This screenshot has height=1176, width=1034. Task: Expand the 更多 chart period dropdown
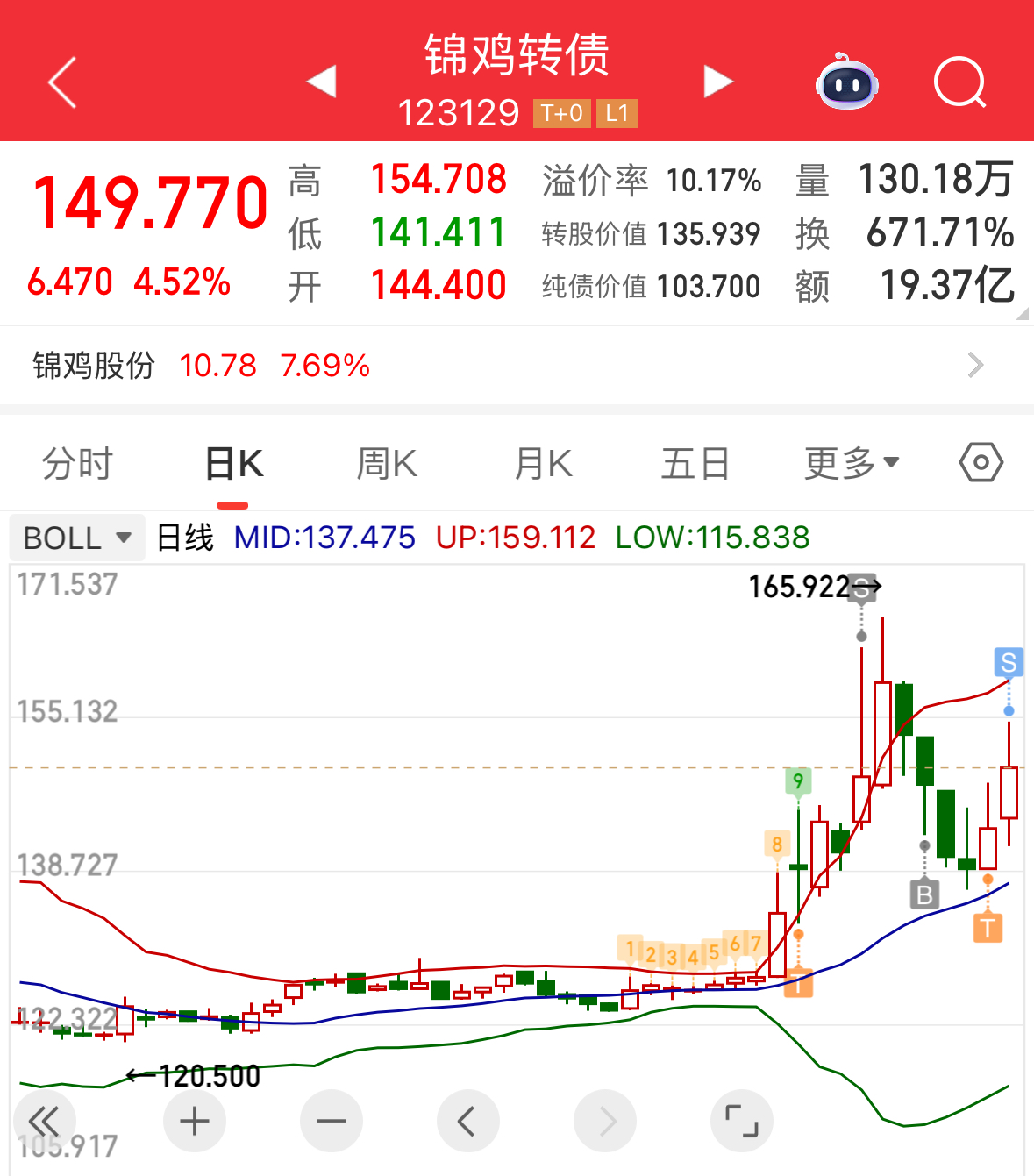[x=852, y=463]
